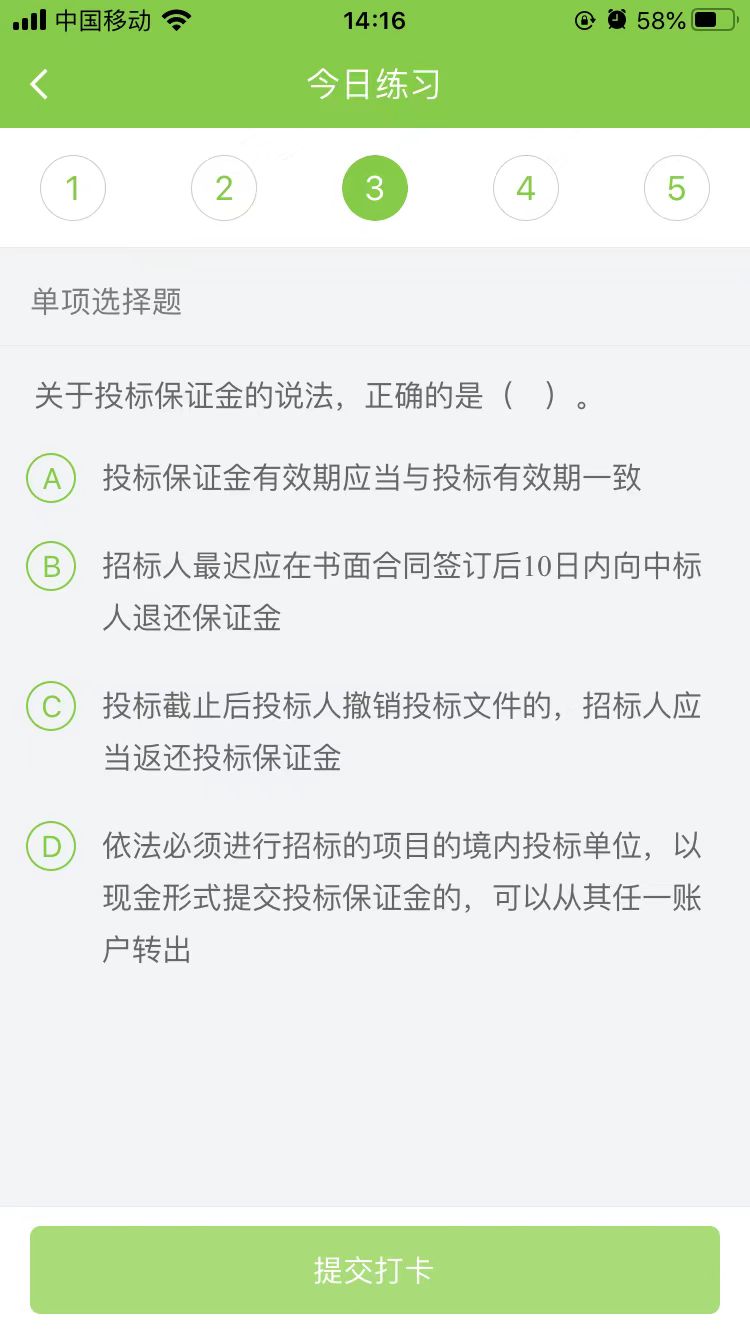Tap the 提交打卡 button
750x1334 pixels.
375,1270
